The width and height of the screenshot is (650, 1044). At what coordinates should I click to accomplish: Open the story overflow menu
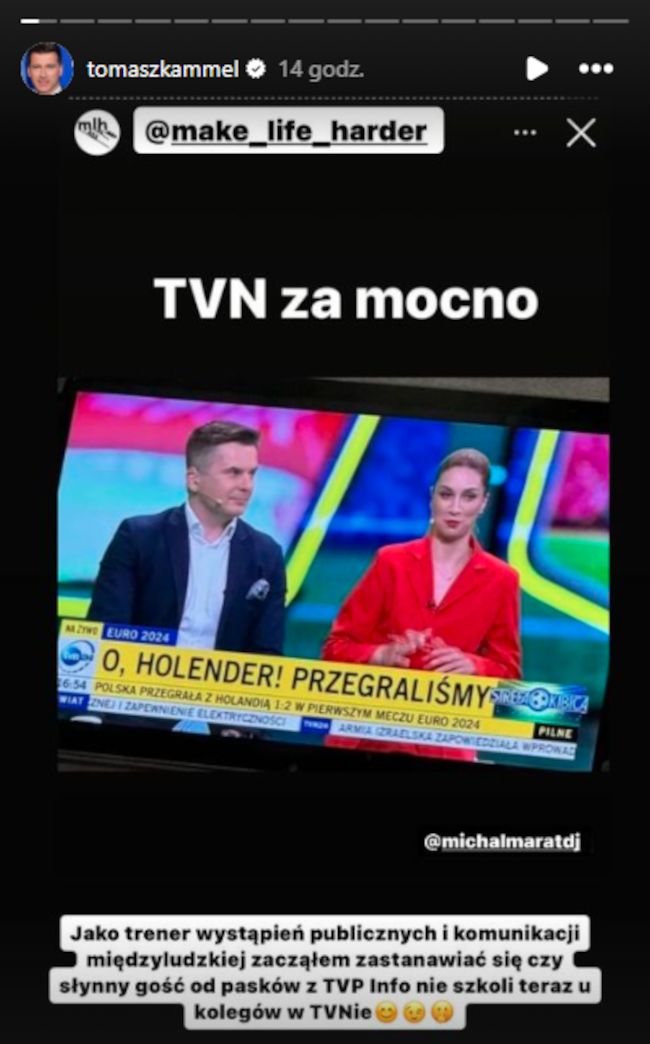tap(596, 68)
